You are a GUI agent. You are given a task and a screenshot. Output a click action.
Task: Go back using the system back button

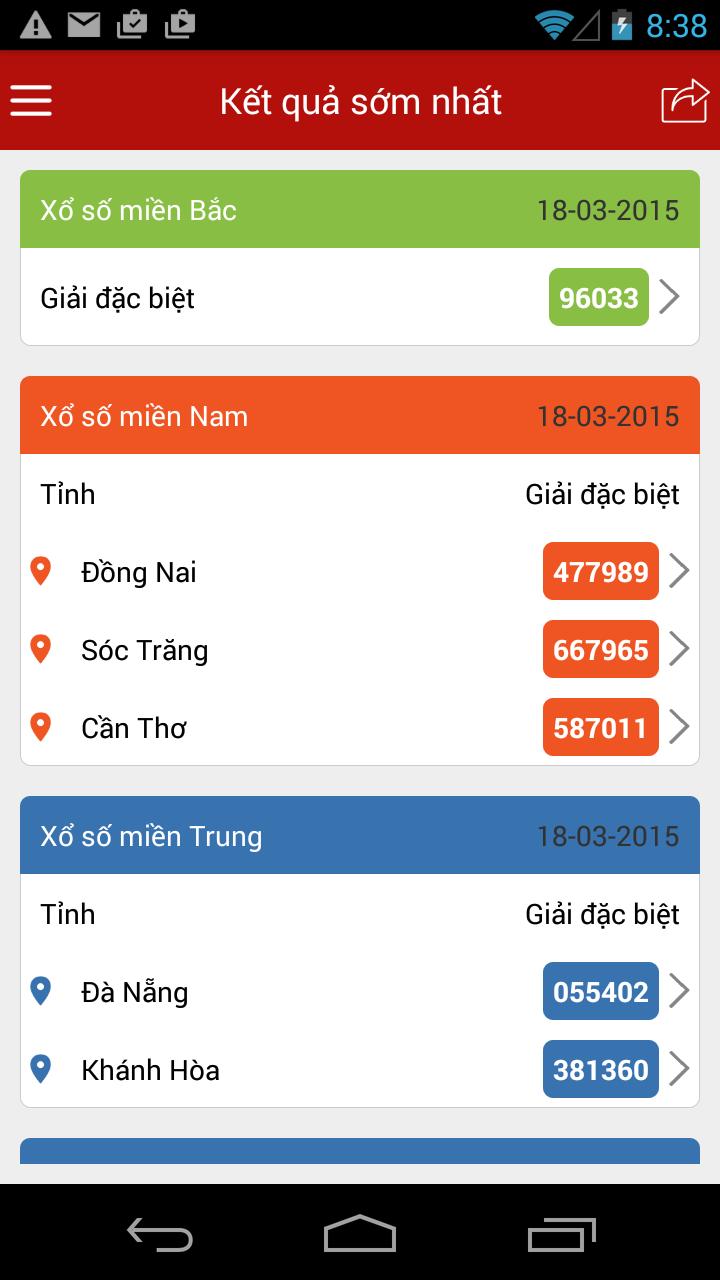click(x=160, y=1234)
